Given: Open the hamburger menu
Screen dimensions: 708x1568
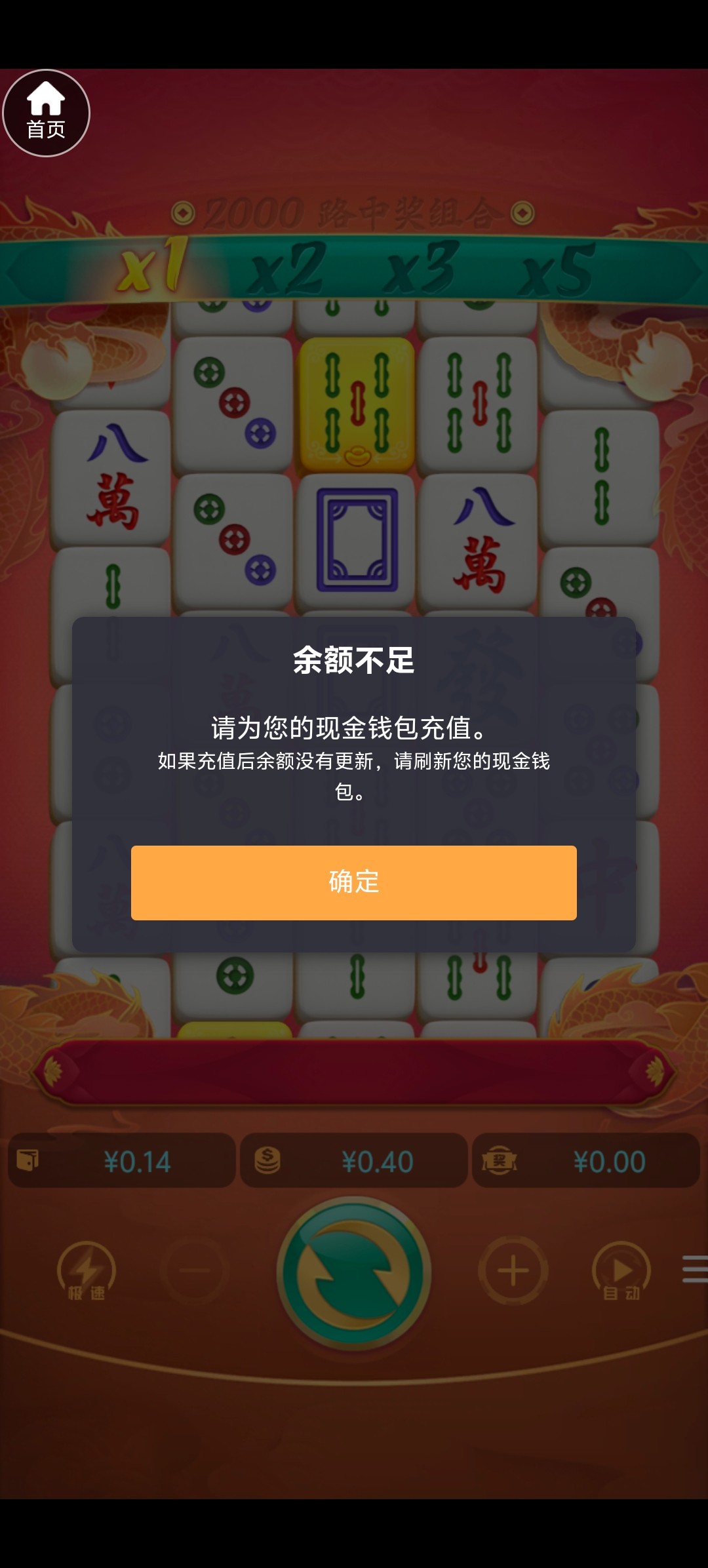Looking at the screenshot, I should (x=695, y=1269).
